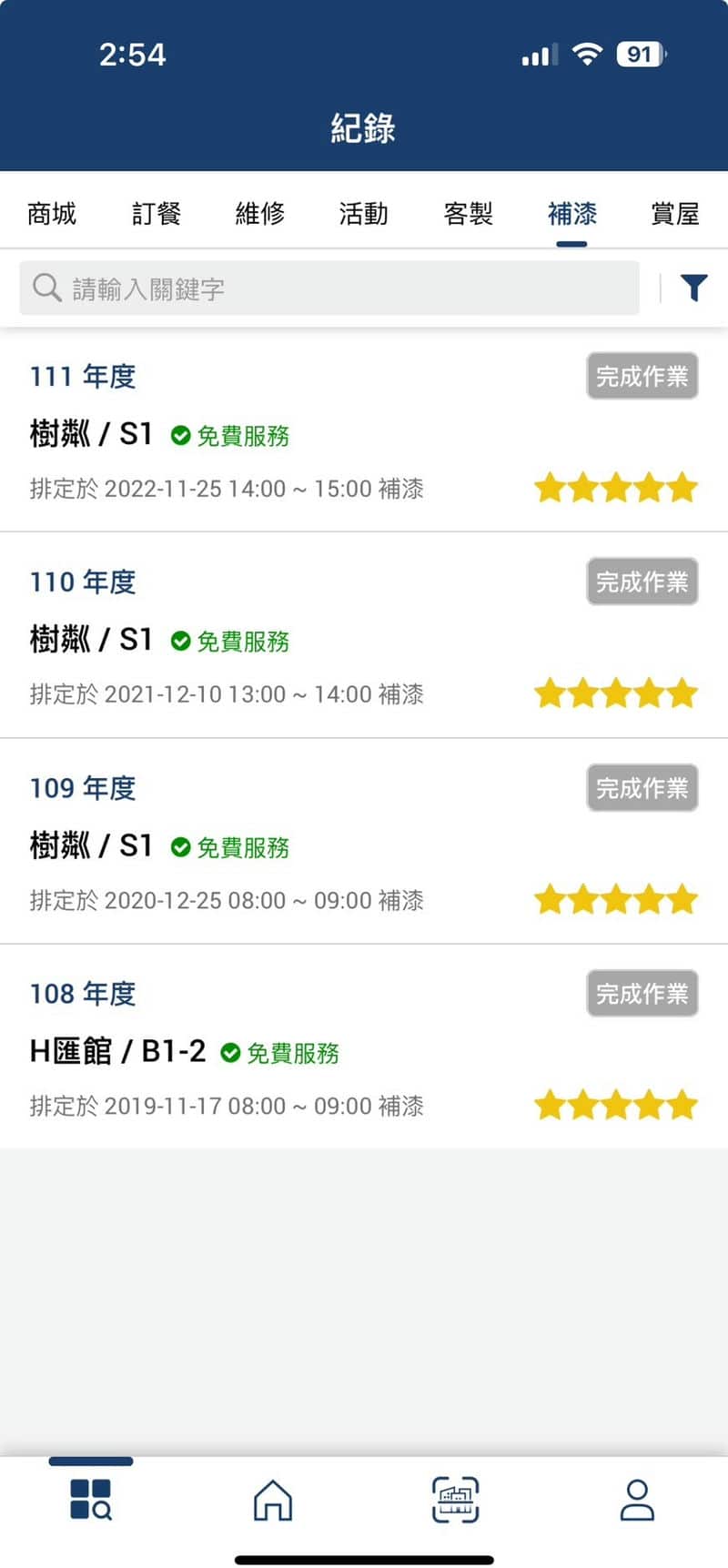The image size is (728, 1568).
Task: Switch to the 賞屋 tab
Action: coord(675,214)
